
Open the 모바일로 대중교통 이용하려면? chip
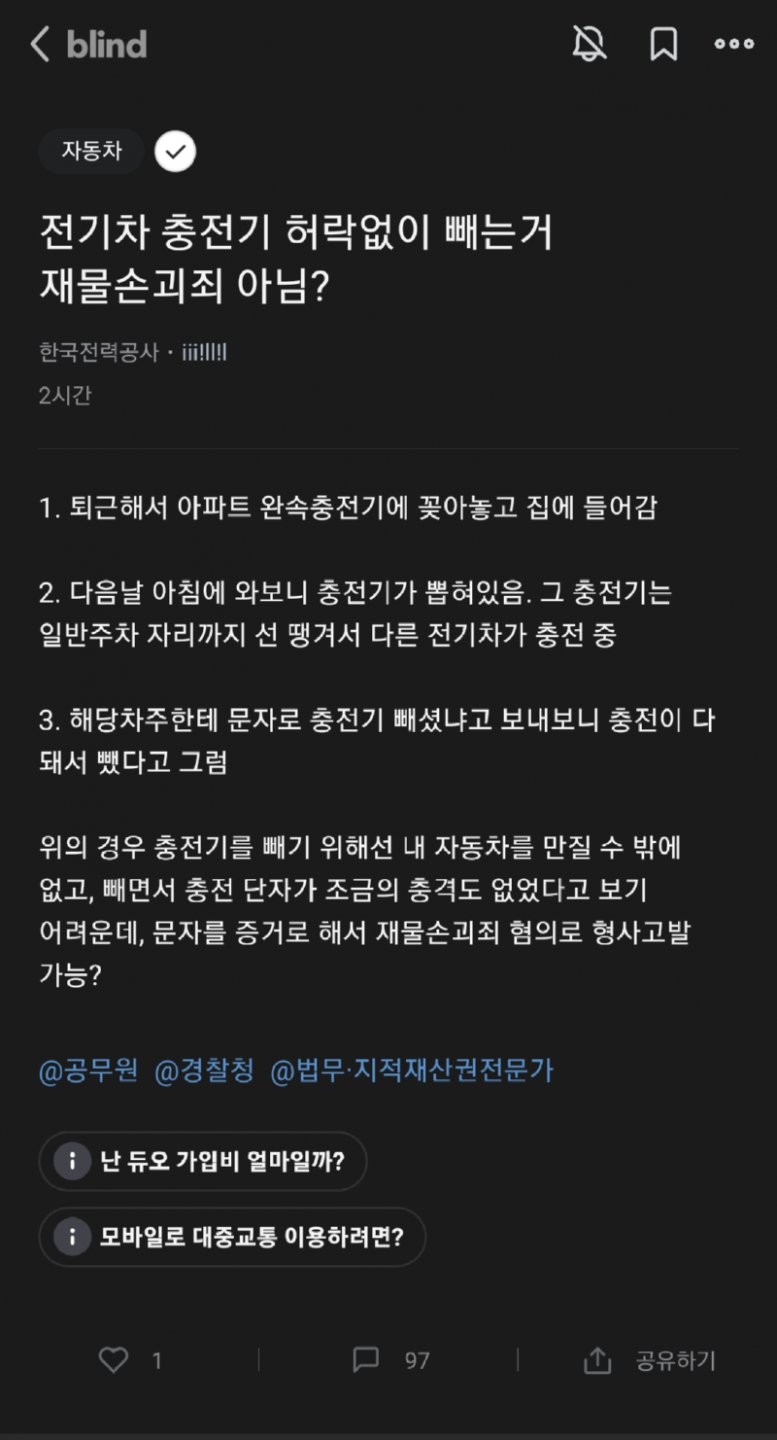click(x=232, y=1237)
